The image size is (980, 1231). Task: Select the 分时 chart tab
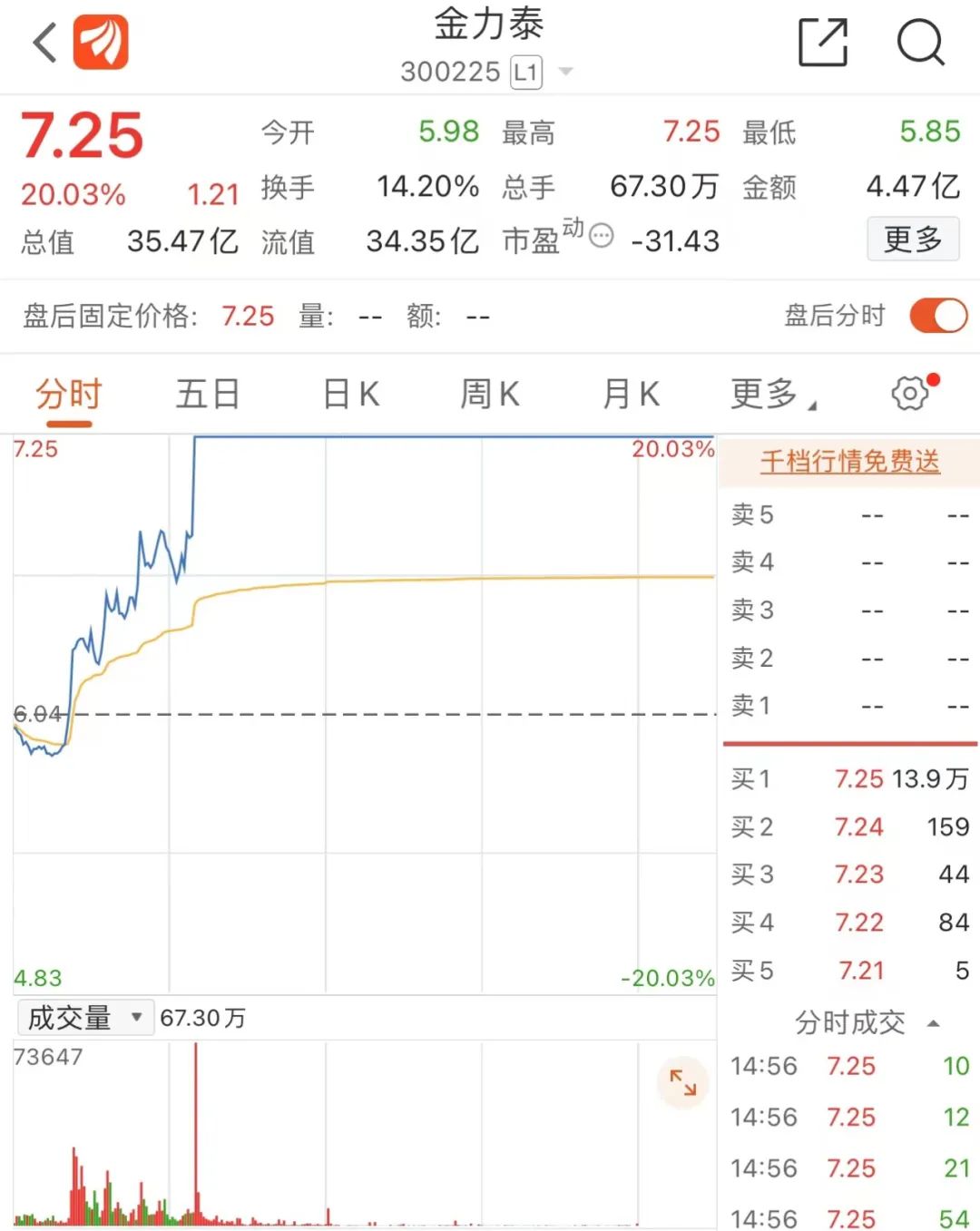tap(69, 396)
